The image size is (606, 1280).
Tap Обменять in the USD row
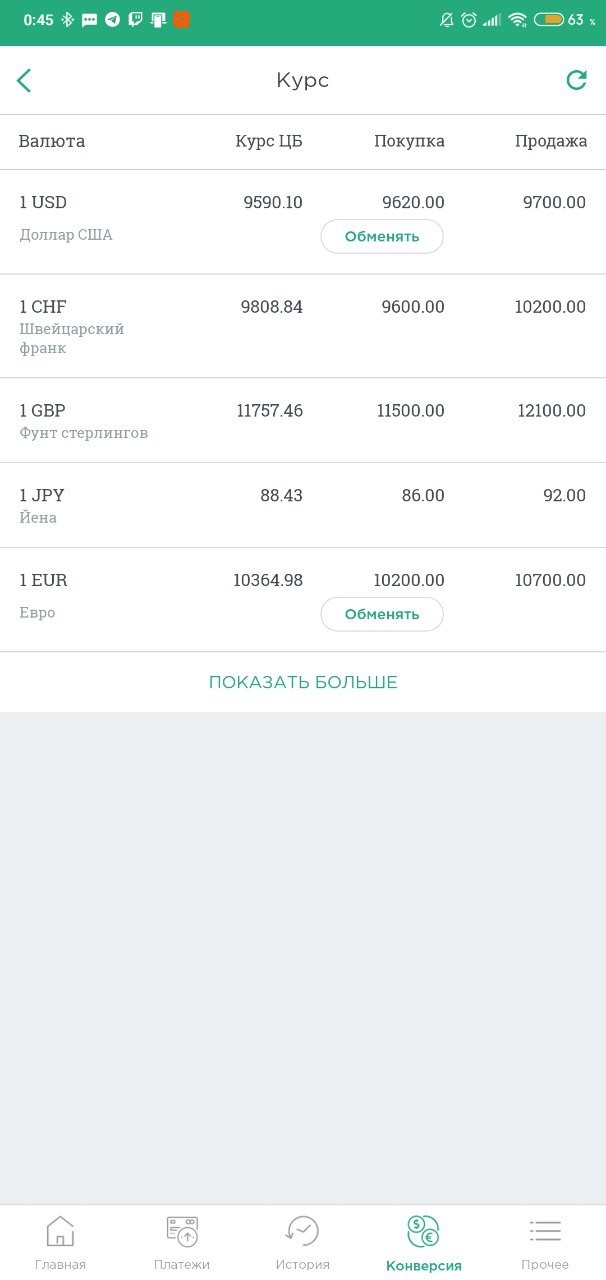pyautogui.click(x=382, y=237)
